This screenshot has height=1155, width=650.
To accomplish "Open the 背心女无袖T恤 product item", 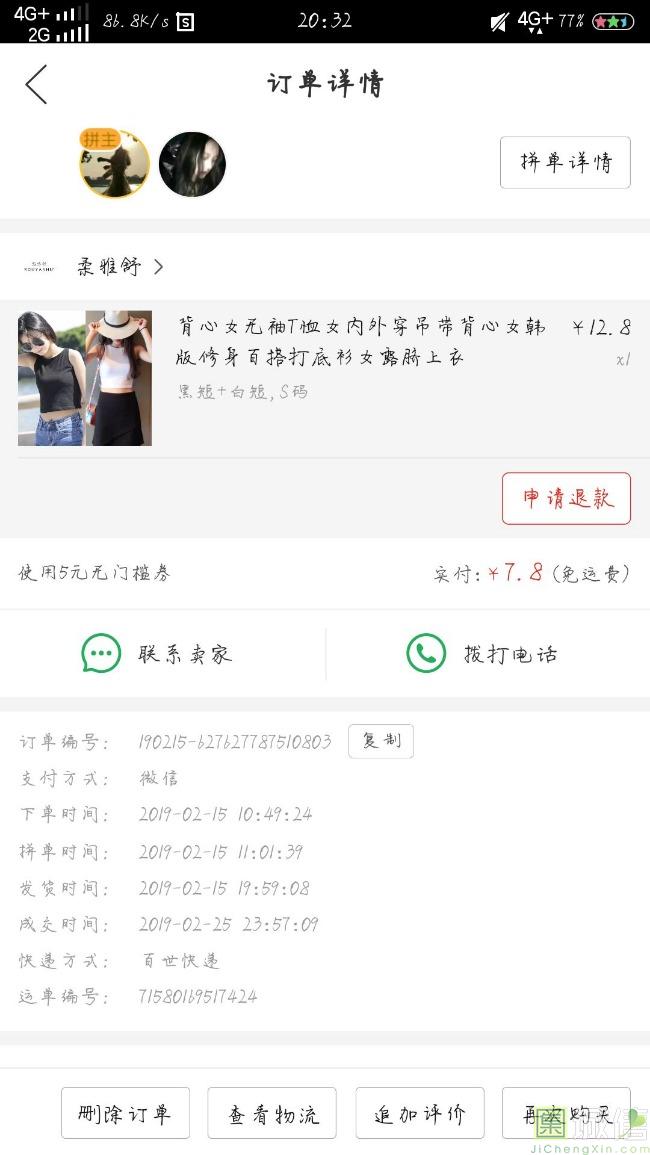I will (361, 342).
